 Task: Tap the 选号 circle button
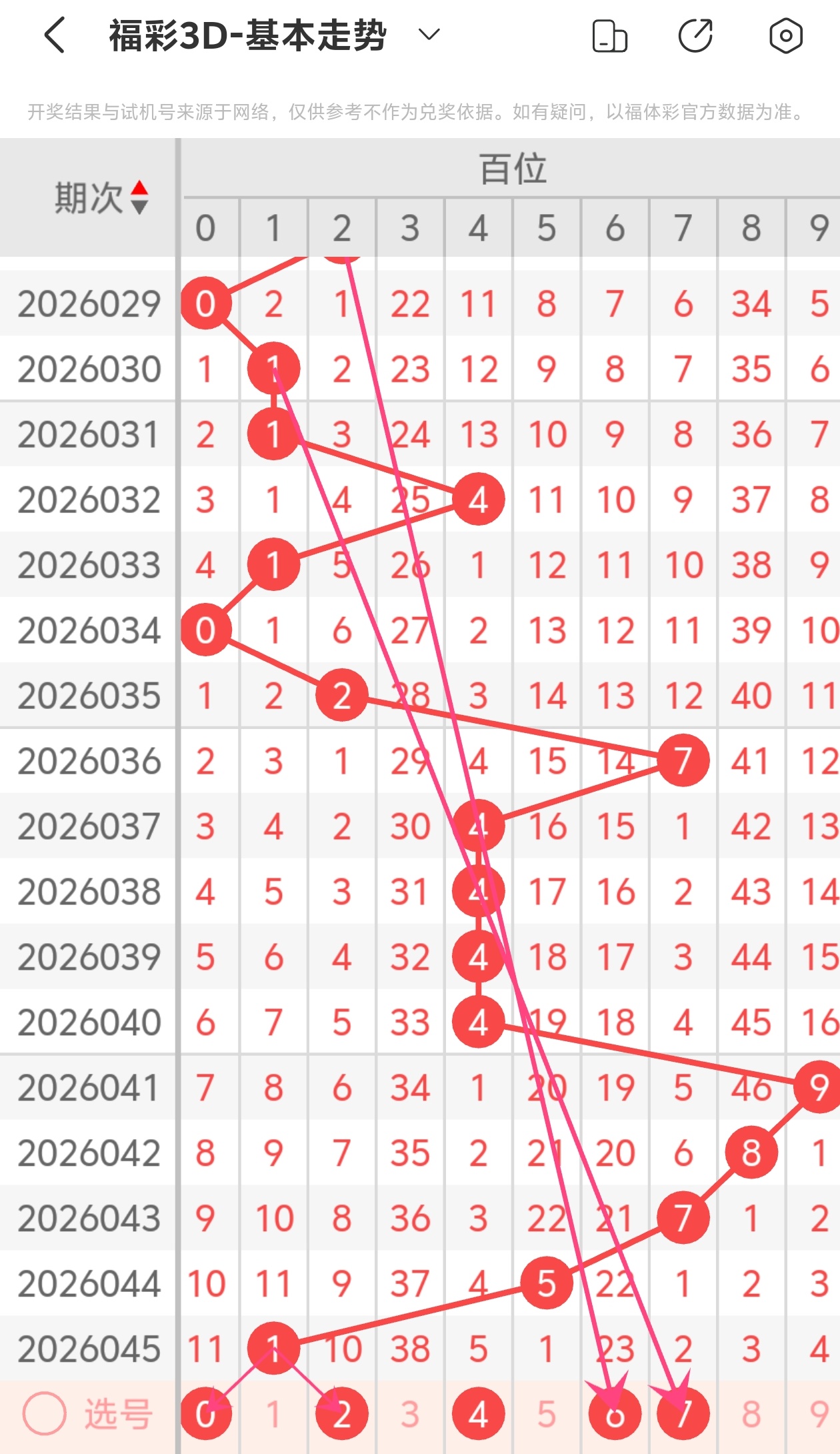pos(45,1413)
